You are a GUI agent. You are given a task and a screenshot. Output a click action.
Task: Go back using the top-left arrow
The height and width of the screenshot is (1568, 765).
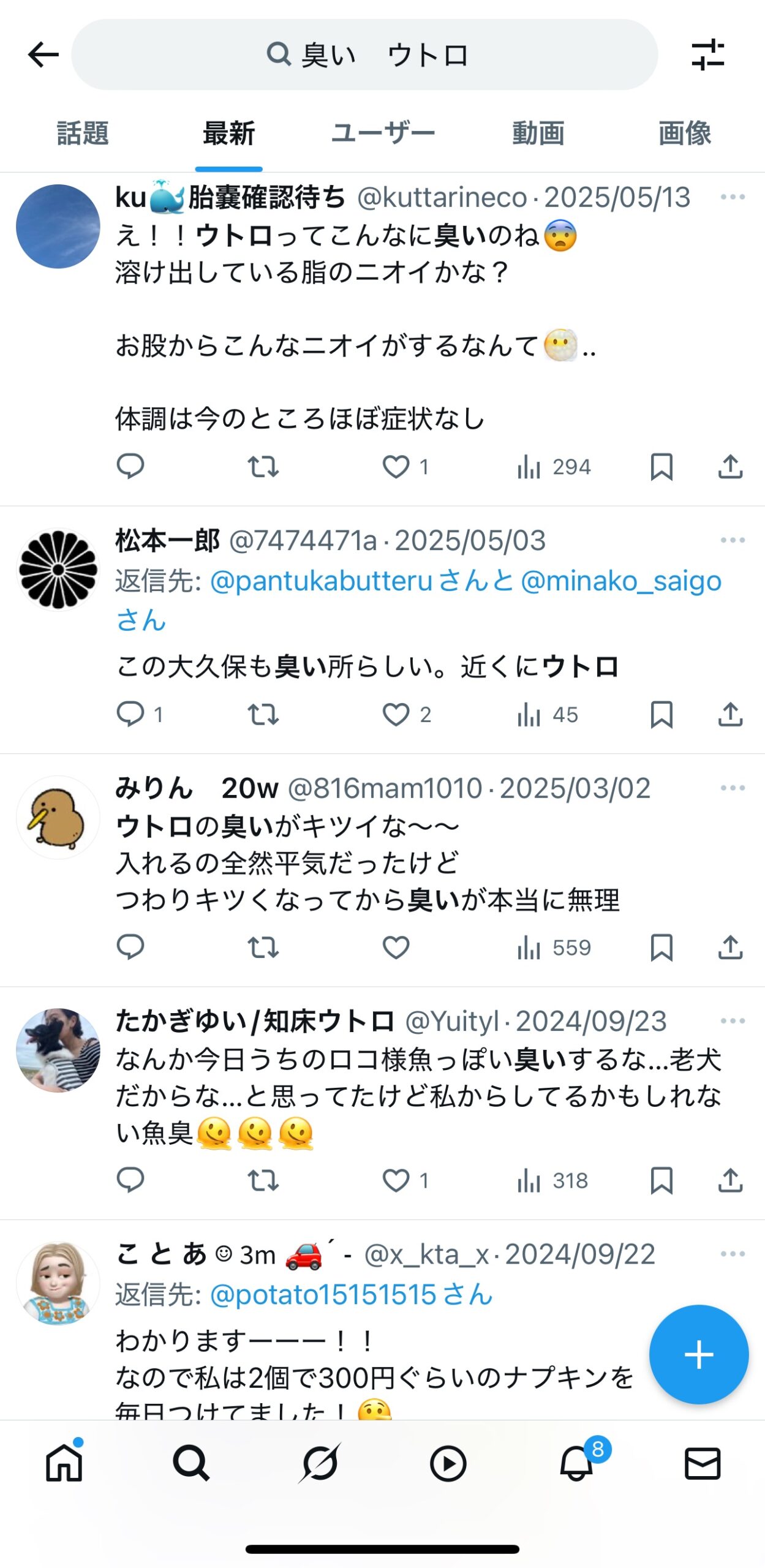click(x=43, y=55)
